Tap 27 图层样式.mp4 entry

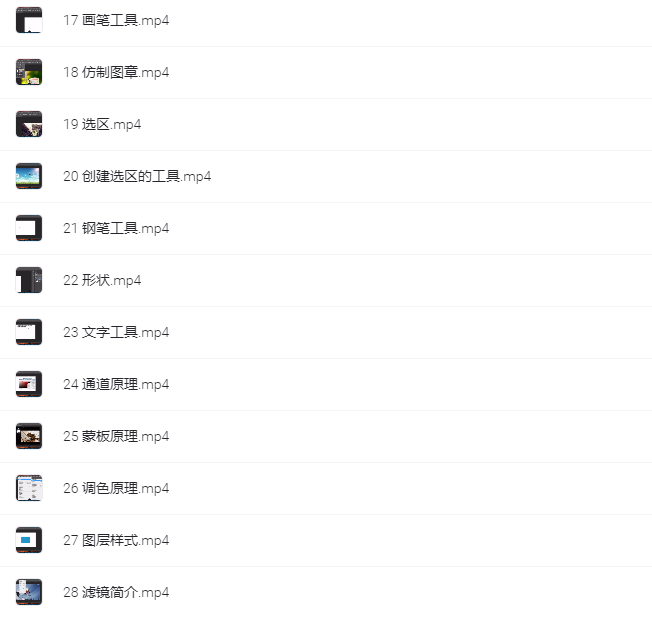pyautogui.click(x=116, y=540)
